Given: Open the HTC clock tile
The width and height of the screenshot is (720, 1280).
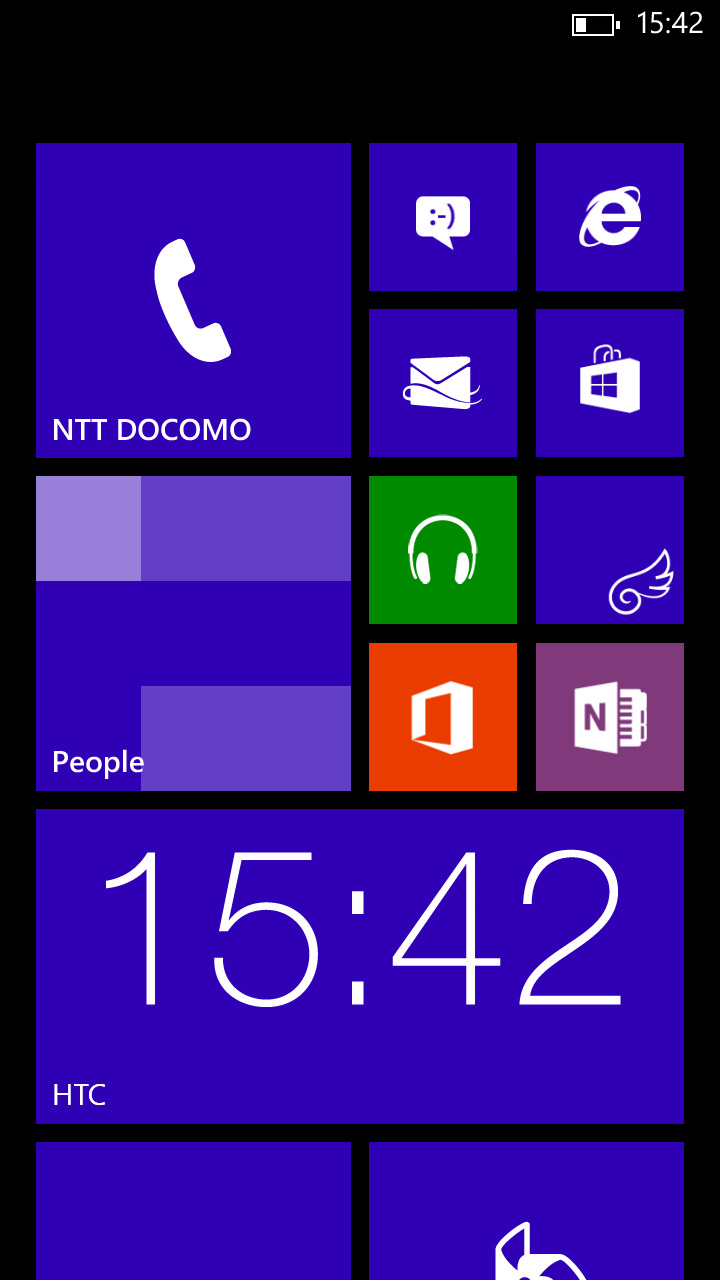Looking at the screenshot, I should pos(360,966).
